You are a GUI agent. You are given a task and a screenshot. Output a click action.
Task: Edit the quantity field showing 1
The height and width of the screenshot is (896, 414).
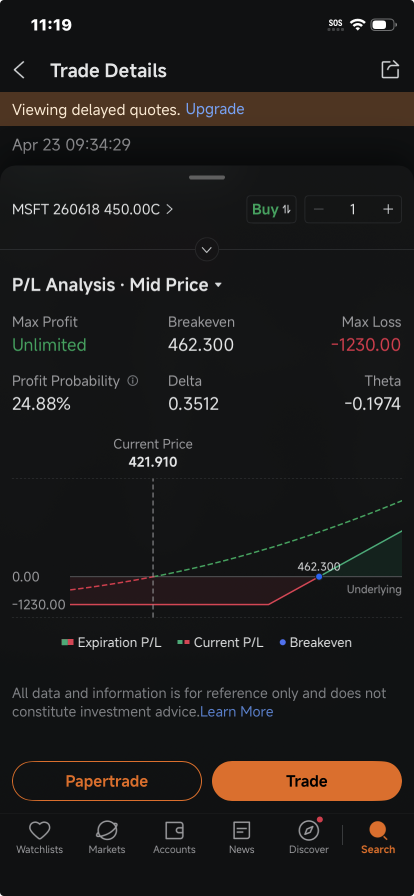[x=353, y=210]
